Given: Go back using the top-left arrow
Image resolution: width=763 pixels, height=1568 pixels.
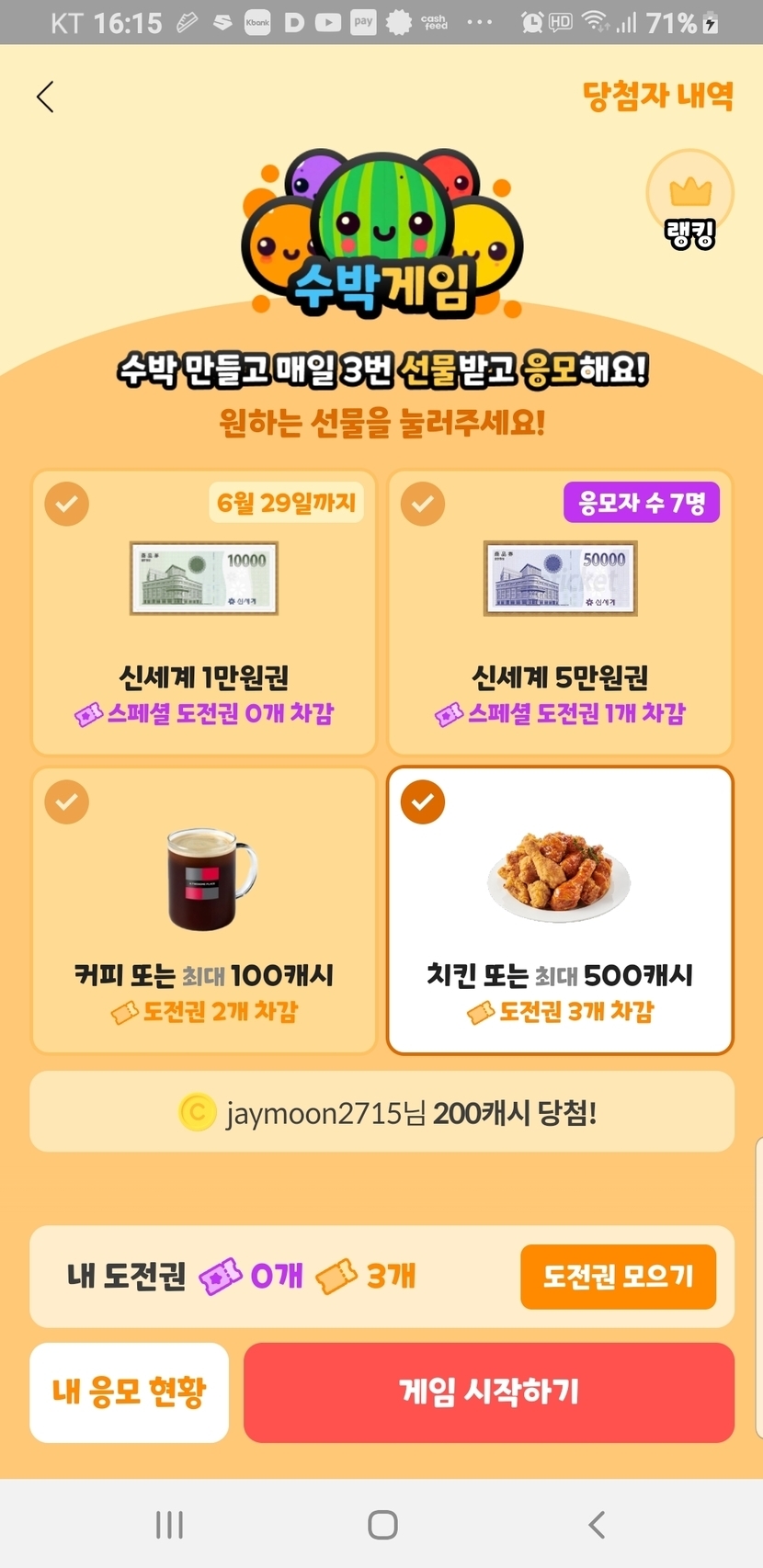Looking at the screenshot, I should (45, 97).
